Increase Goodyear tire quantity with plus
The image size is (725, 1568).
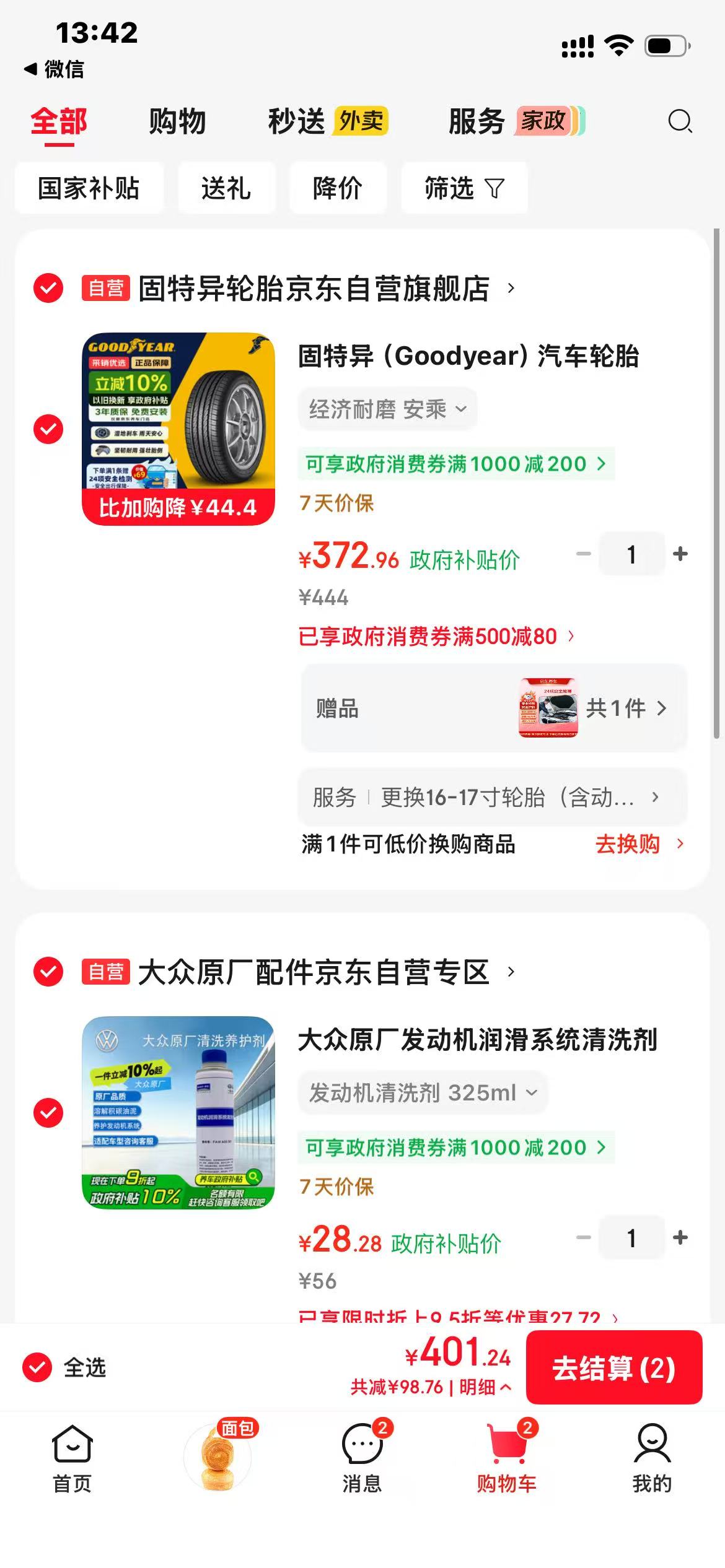click(x=680, y=554)
